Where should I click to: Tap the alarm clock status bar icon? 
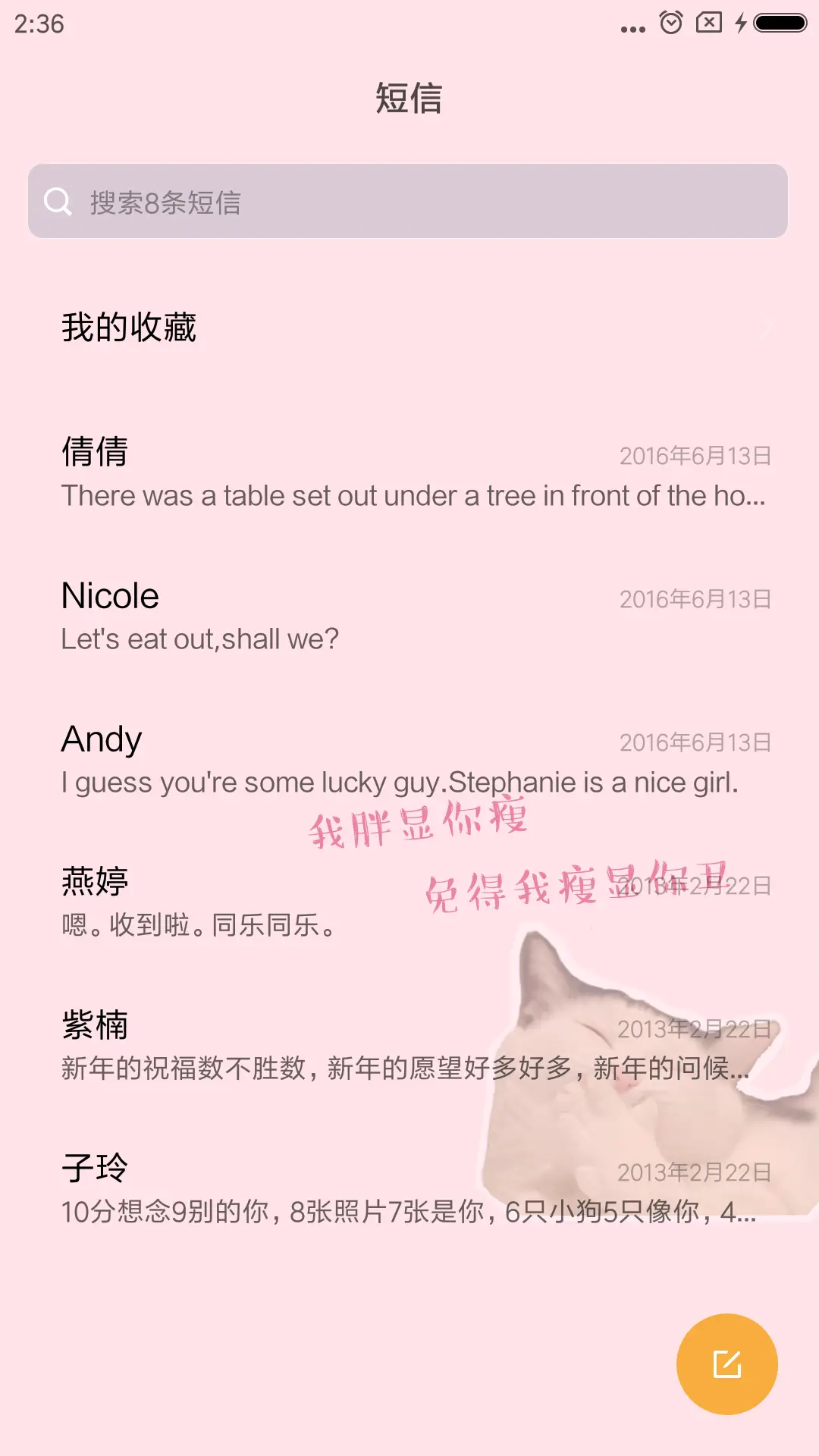click(x=670, y=23)
